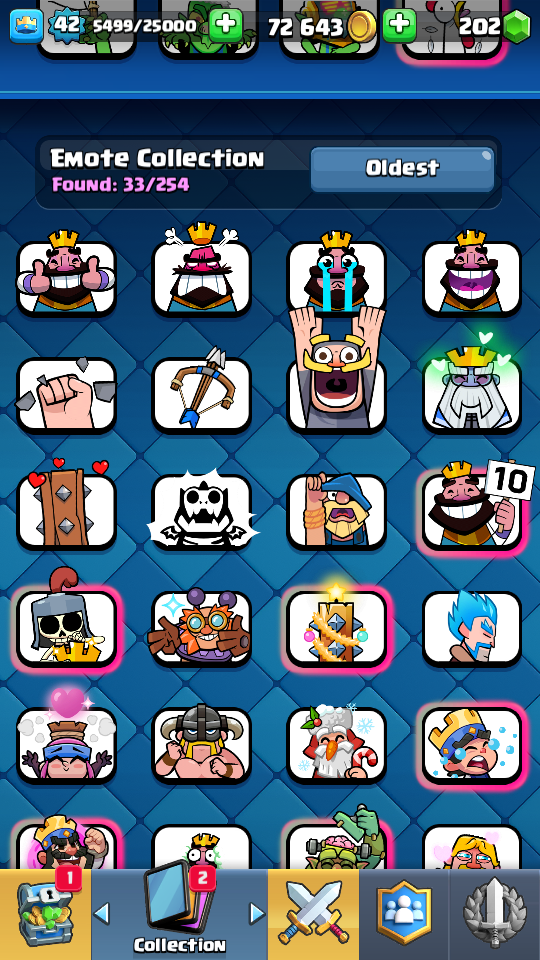
Task: Select the decorated Christmas log emote
Action: (337, 627)
